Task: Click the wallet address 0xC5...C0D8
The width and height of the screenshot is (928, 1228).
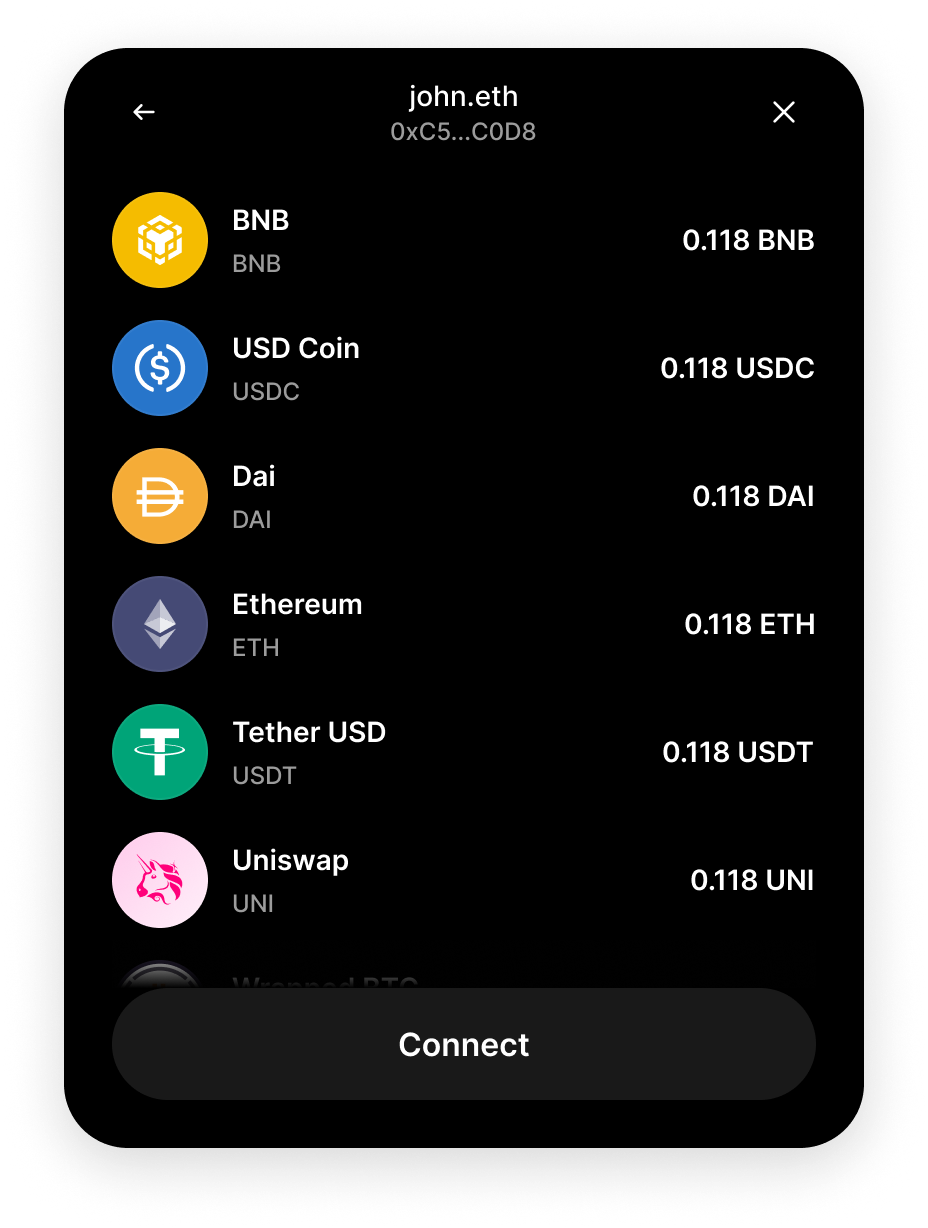Action: (x=464, y=131)
